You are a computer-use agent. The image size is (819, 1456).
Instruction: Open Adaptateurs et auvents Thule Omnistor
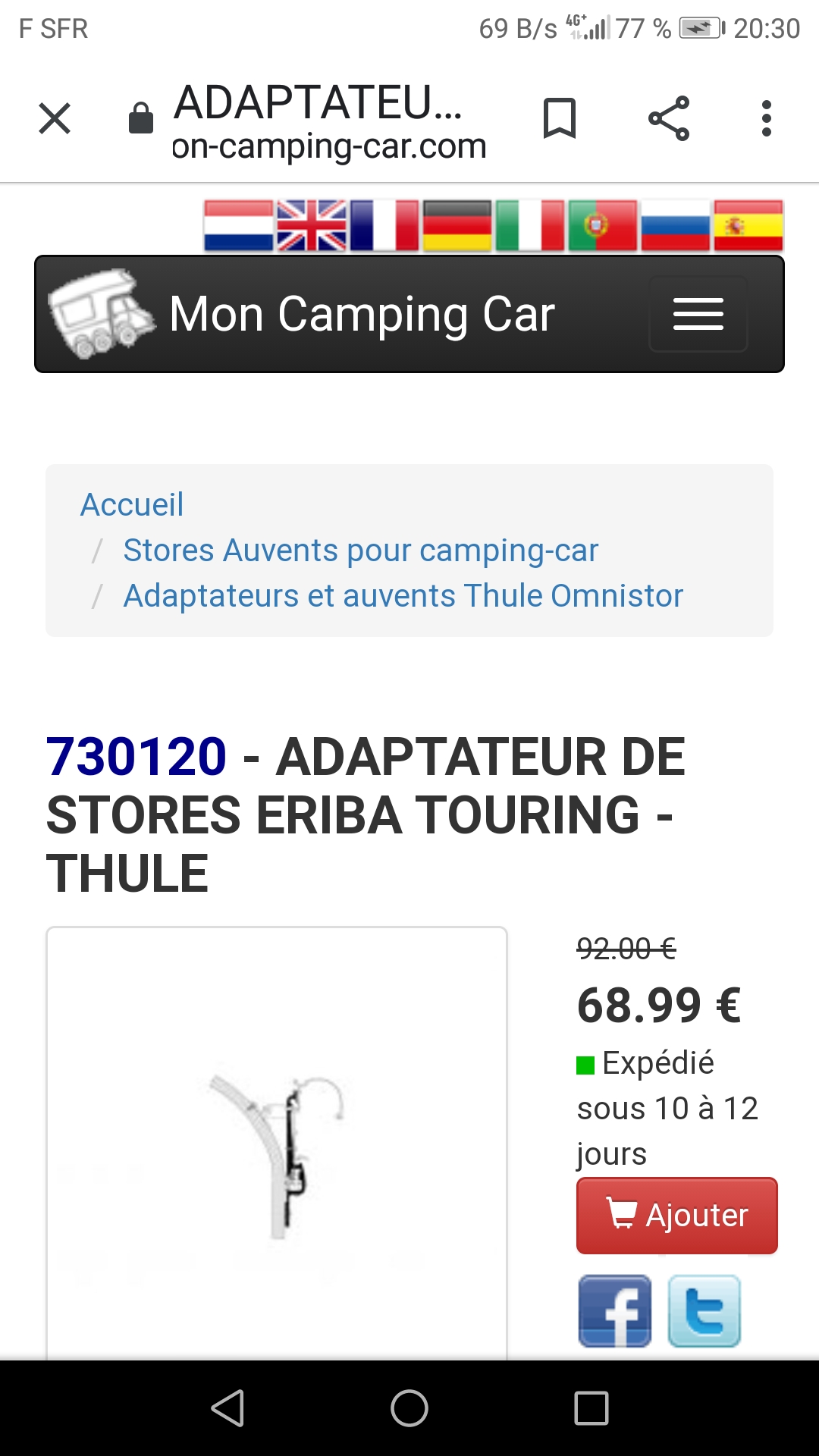pos(403,596)
